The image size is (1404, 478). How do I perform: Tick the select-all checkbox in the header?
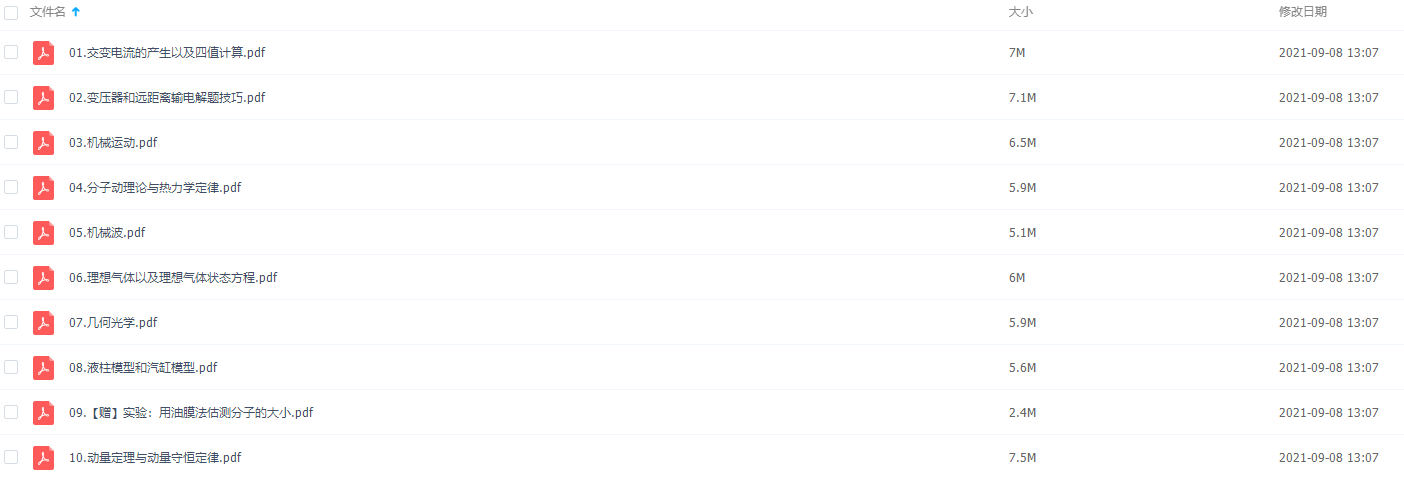tap(11, 13)
